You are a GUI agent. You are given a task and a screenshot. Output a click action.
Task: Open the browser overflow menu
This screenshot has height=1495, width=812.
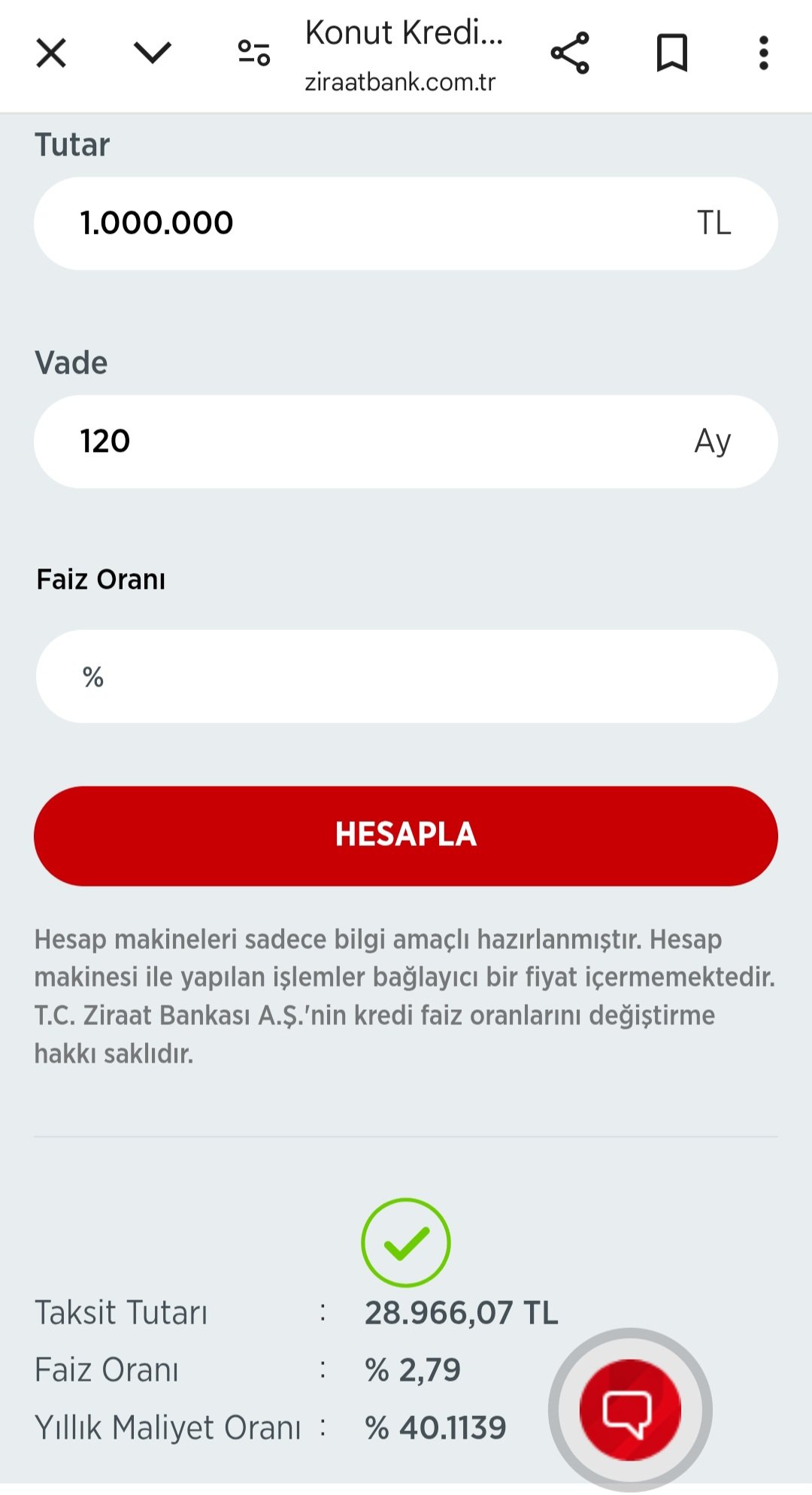pyautogui.click(x=763, y=53)
